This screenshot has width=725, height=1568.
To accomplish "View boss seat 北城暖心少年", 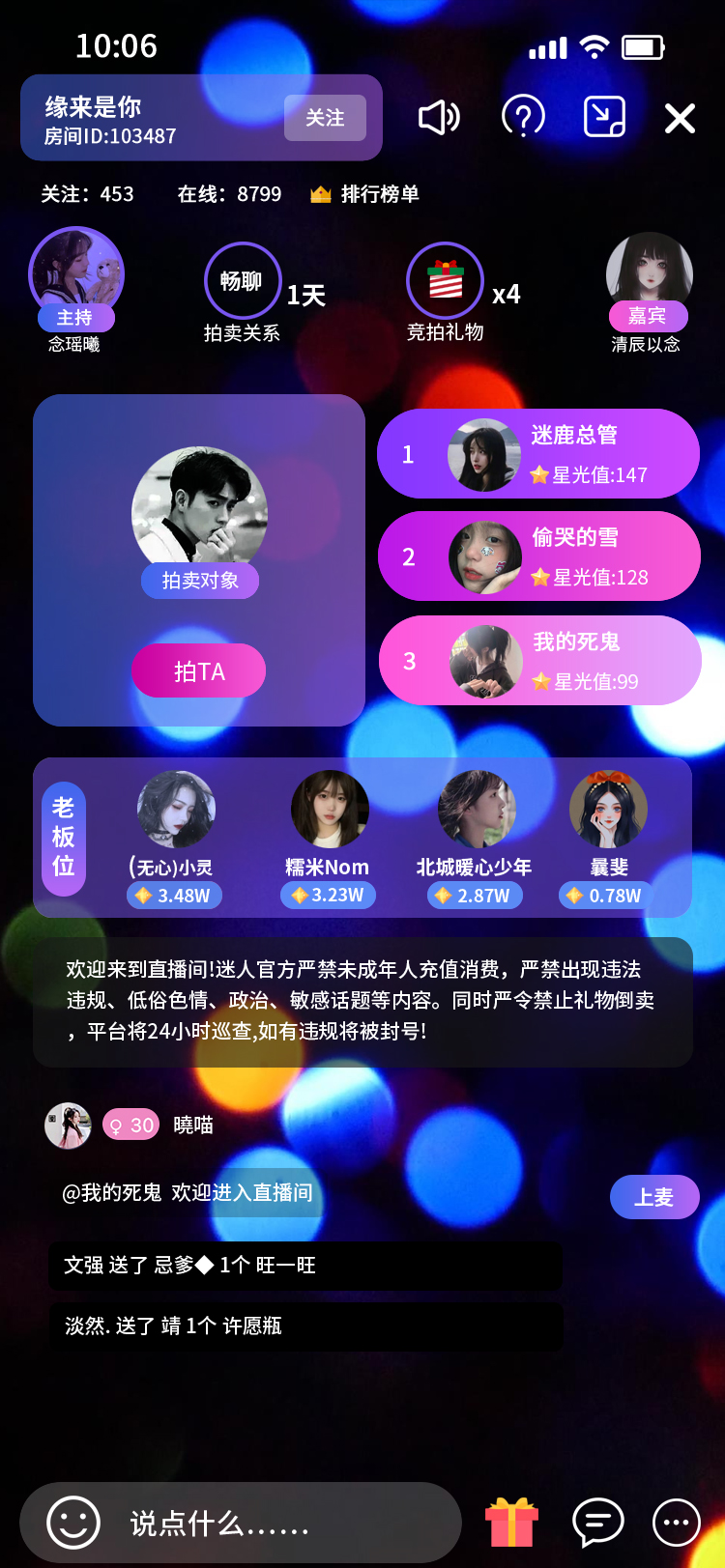I will [x=476, y=810].
